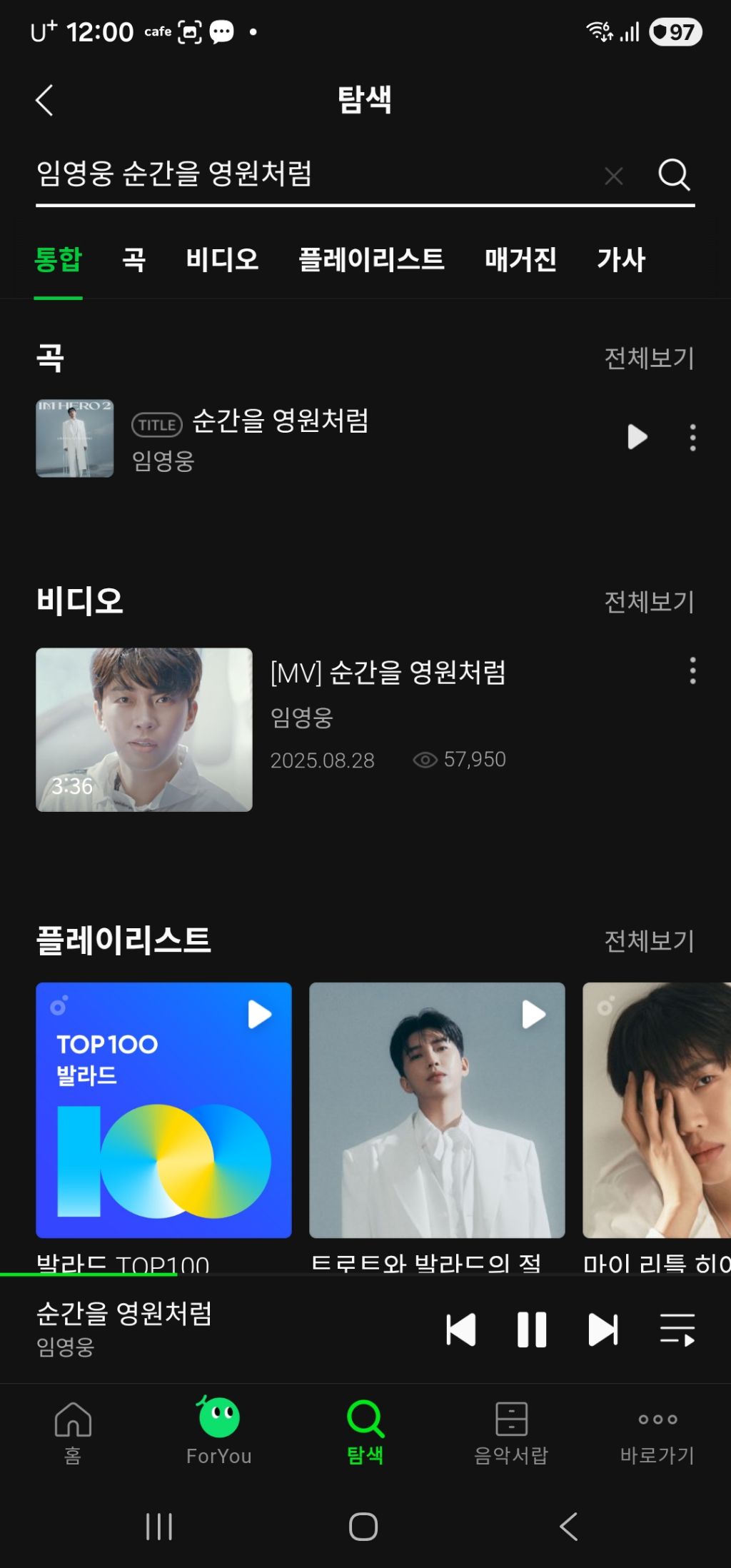
Task: Open more options for the 순간을 영원처럼 song
Action: (692, 437)
